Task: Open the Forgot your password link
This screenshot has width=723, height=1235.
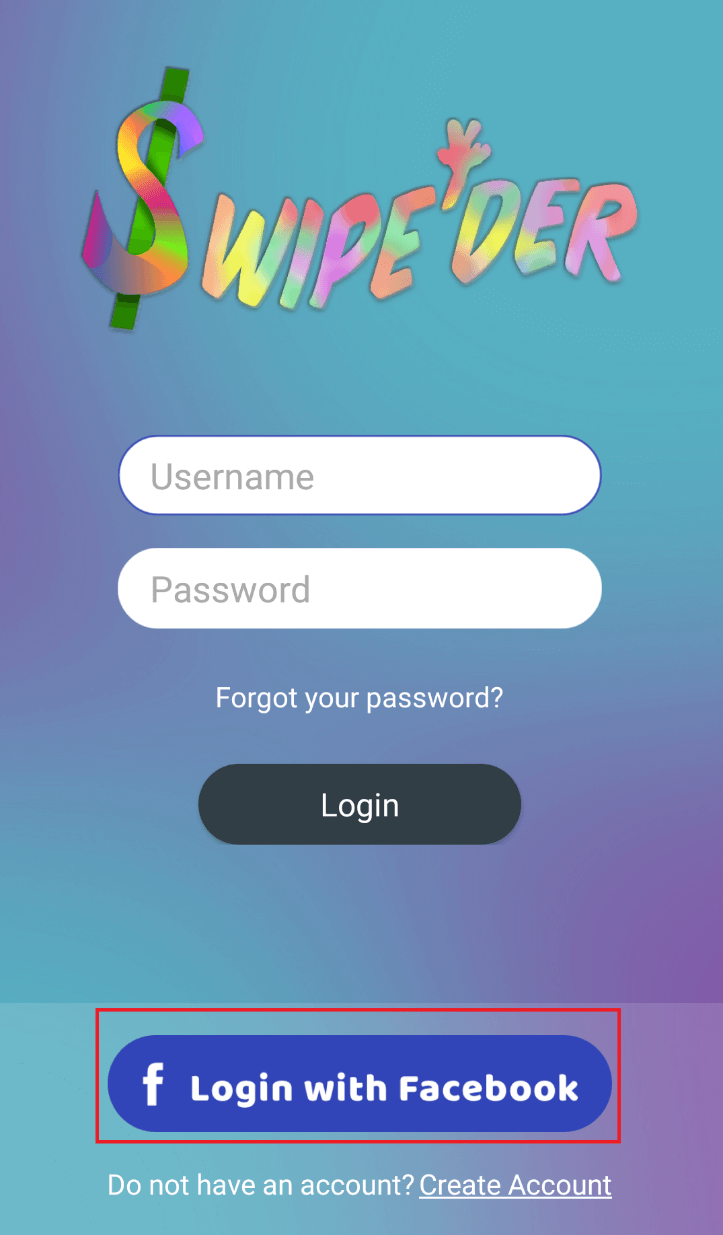Action: click(359, 697)
